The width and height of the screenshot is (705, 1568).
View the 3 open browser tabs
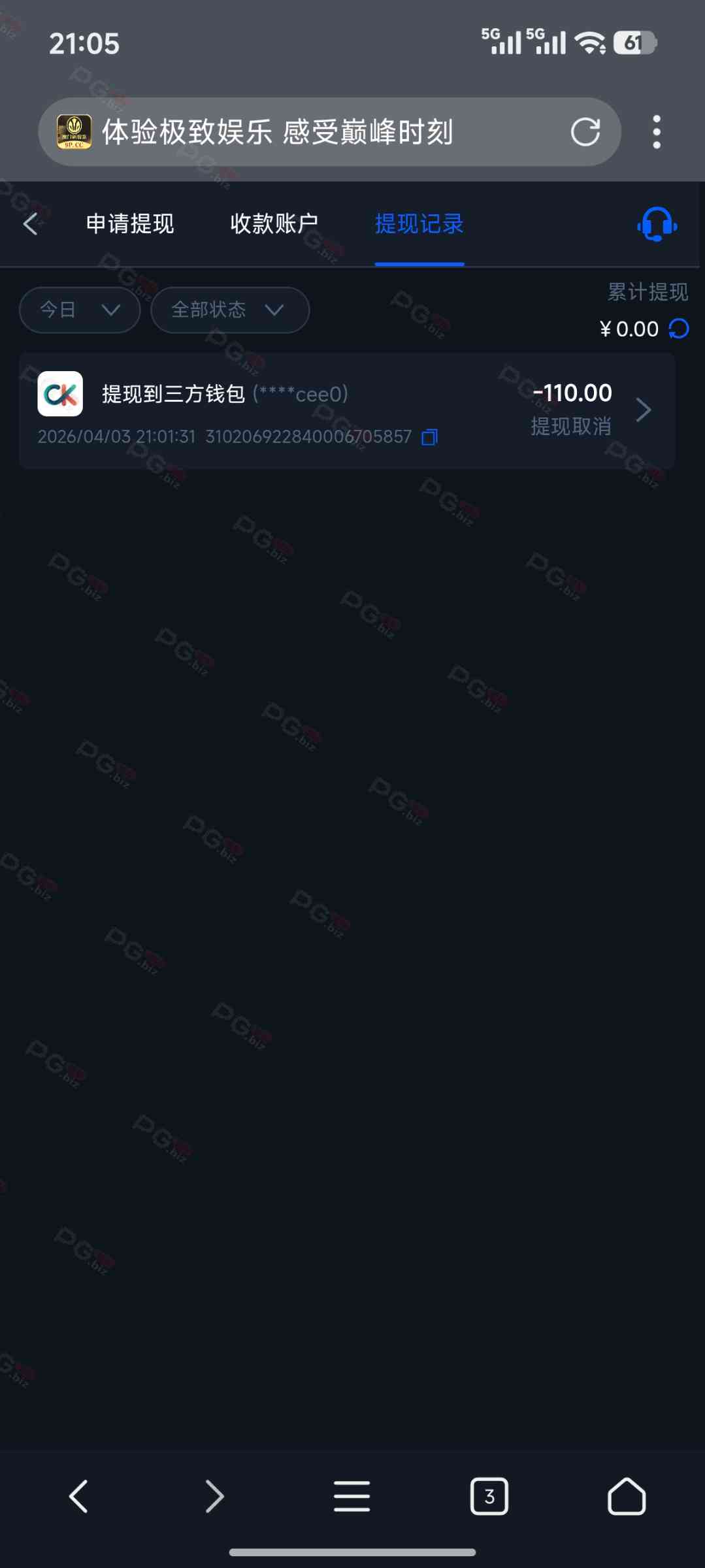pos(489,1496)
